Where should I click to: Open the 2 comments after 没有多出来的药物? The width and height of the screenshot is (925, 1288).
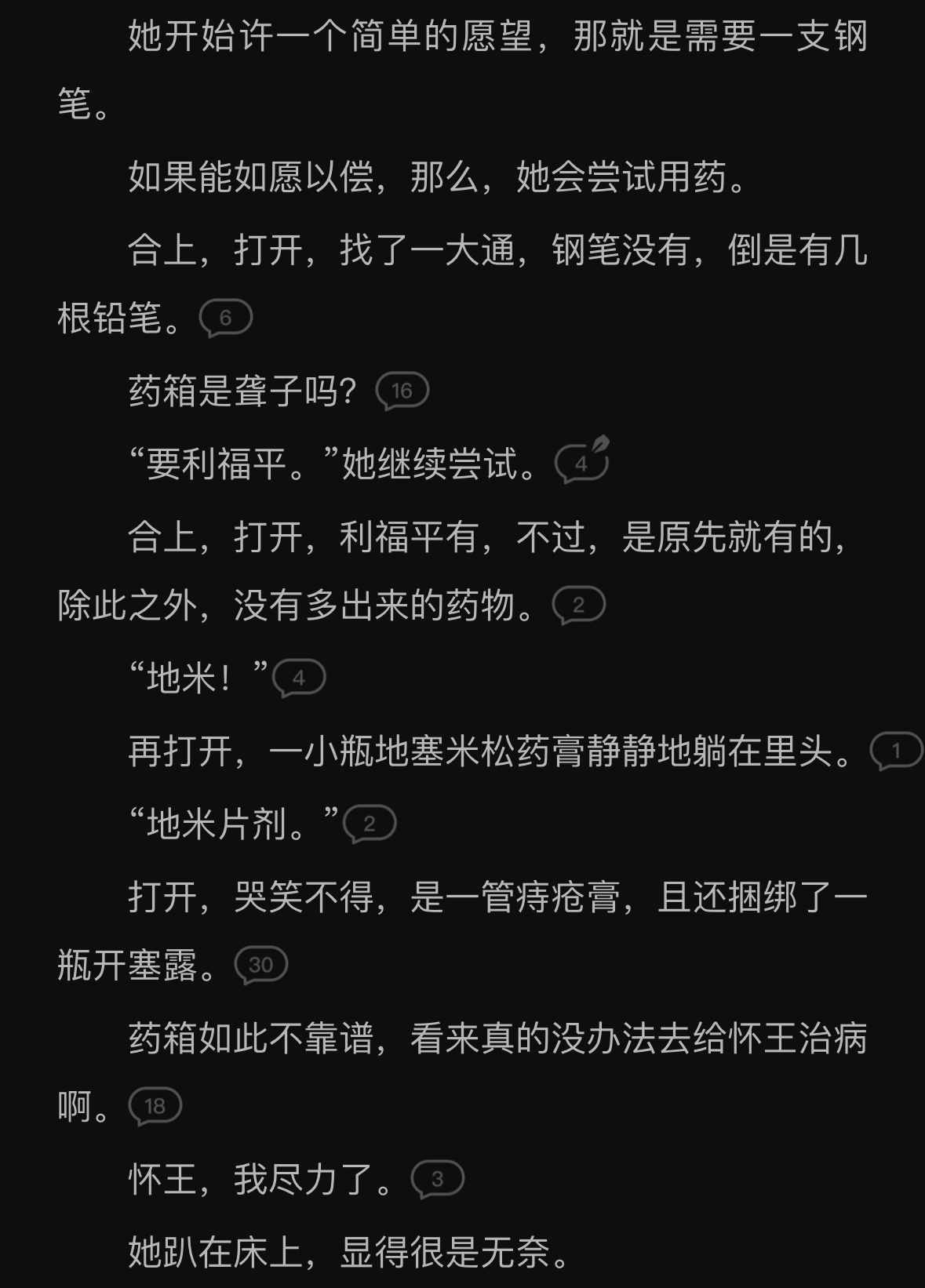tap(578, 606)
